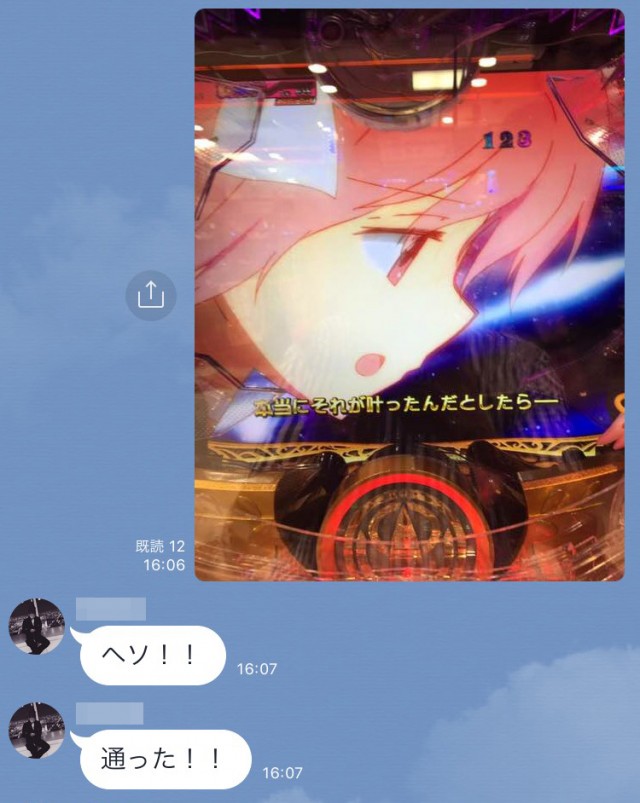Screen dimensions: 640x803
Task: Share the sent pachinko photo
Action: point(151,294)
